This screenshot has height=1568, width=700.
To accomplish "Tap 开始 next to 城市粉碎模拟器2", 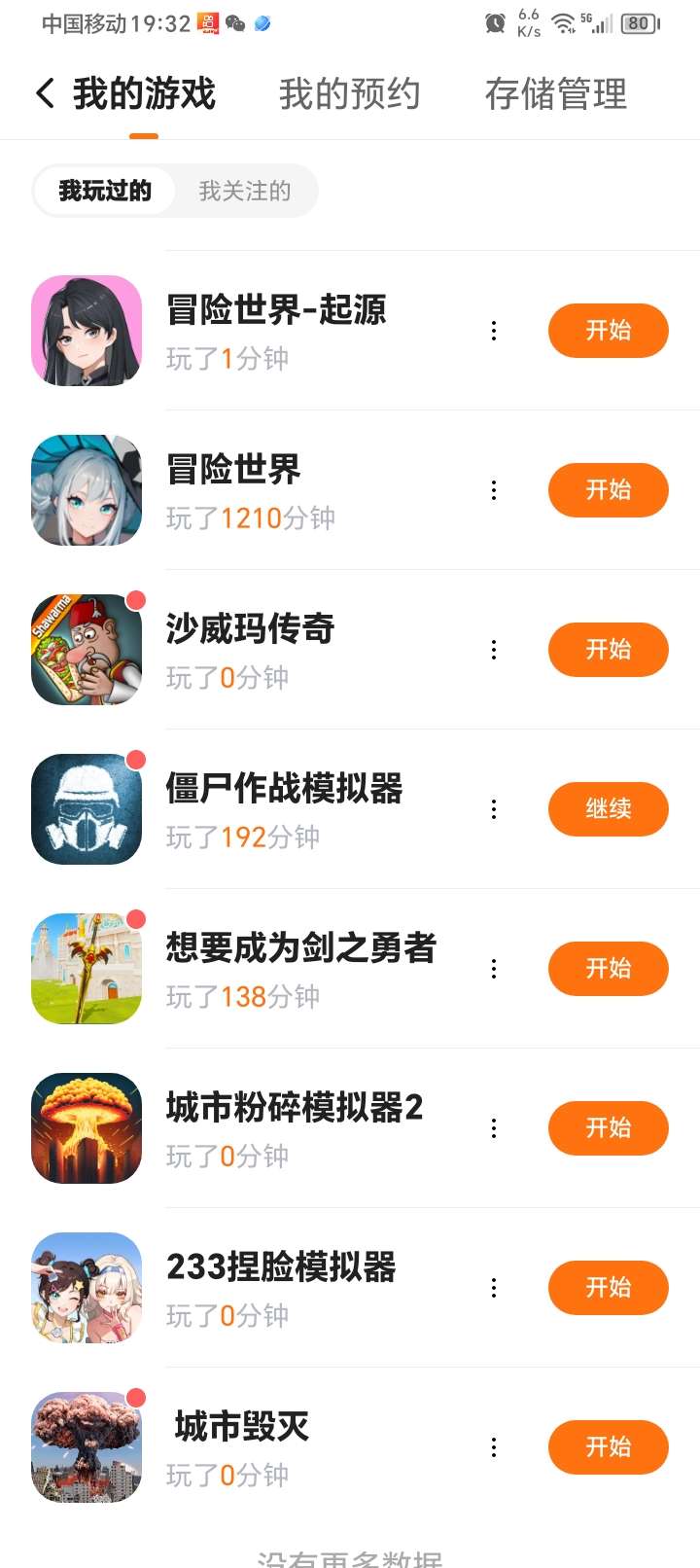I will tap(608, 1128).
